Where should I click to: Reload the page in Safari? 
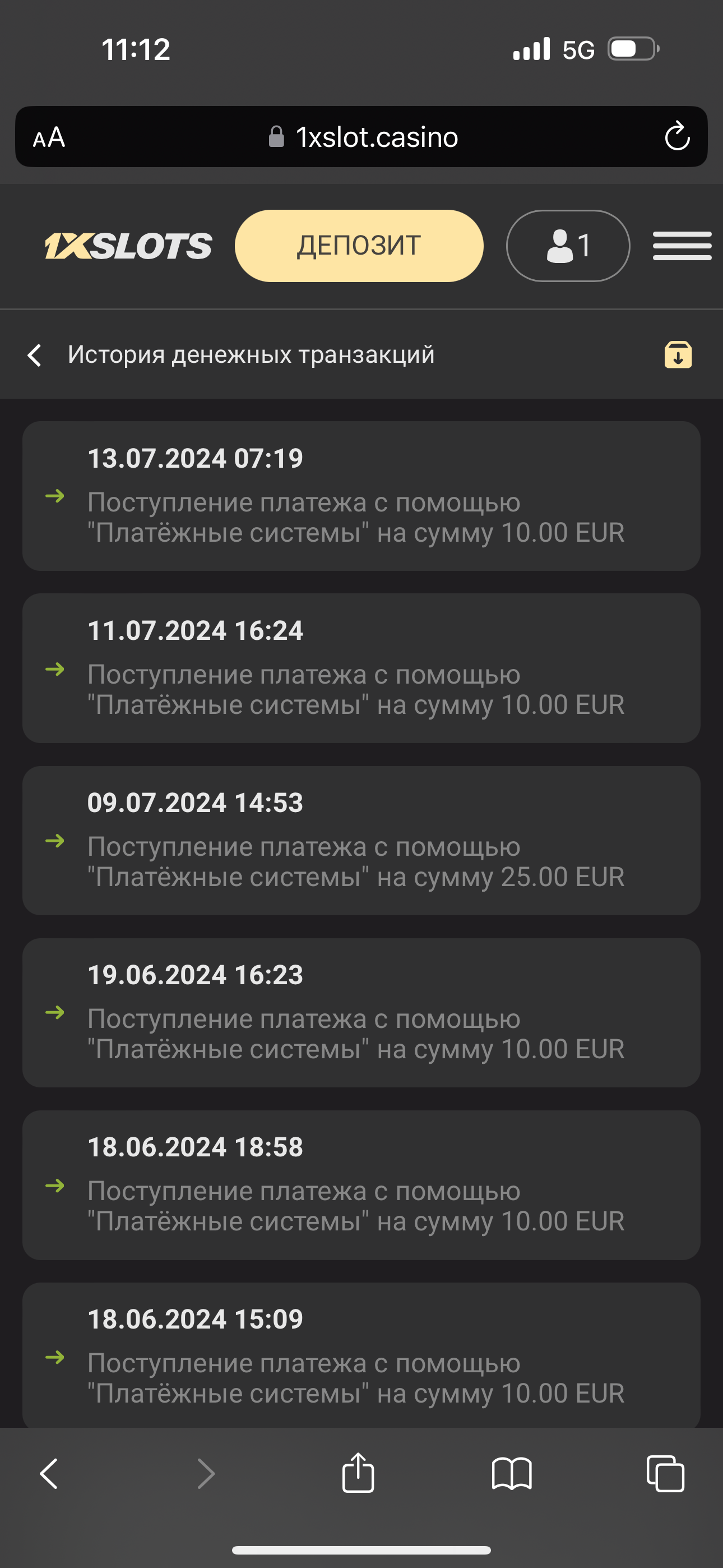[676, 137]
